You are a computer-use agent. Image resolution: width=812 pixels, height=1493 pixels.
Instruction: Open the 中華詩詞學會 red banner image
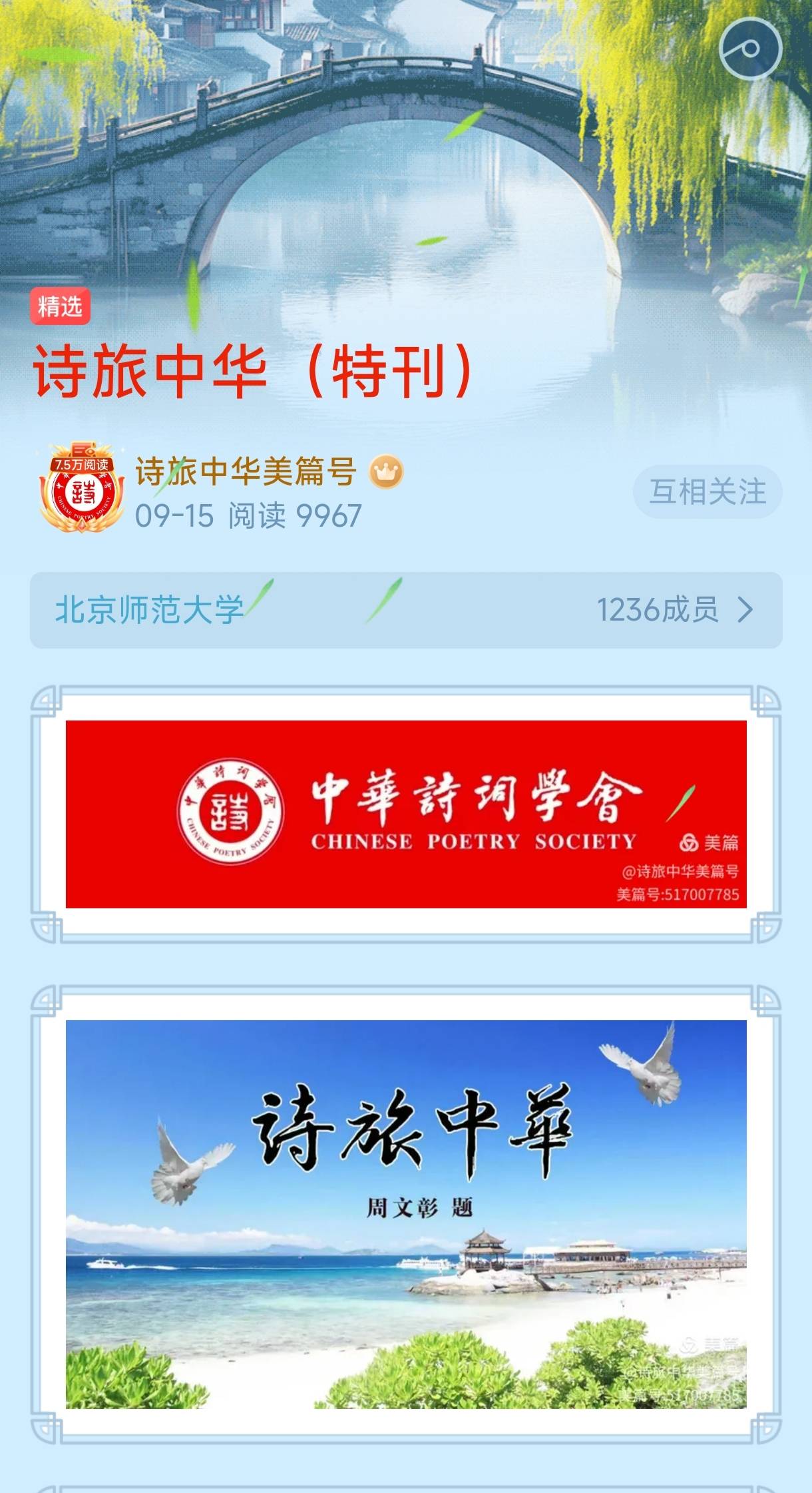[405, 814]
